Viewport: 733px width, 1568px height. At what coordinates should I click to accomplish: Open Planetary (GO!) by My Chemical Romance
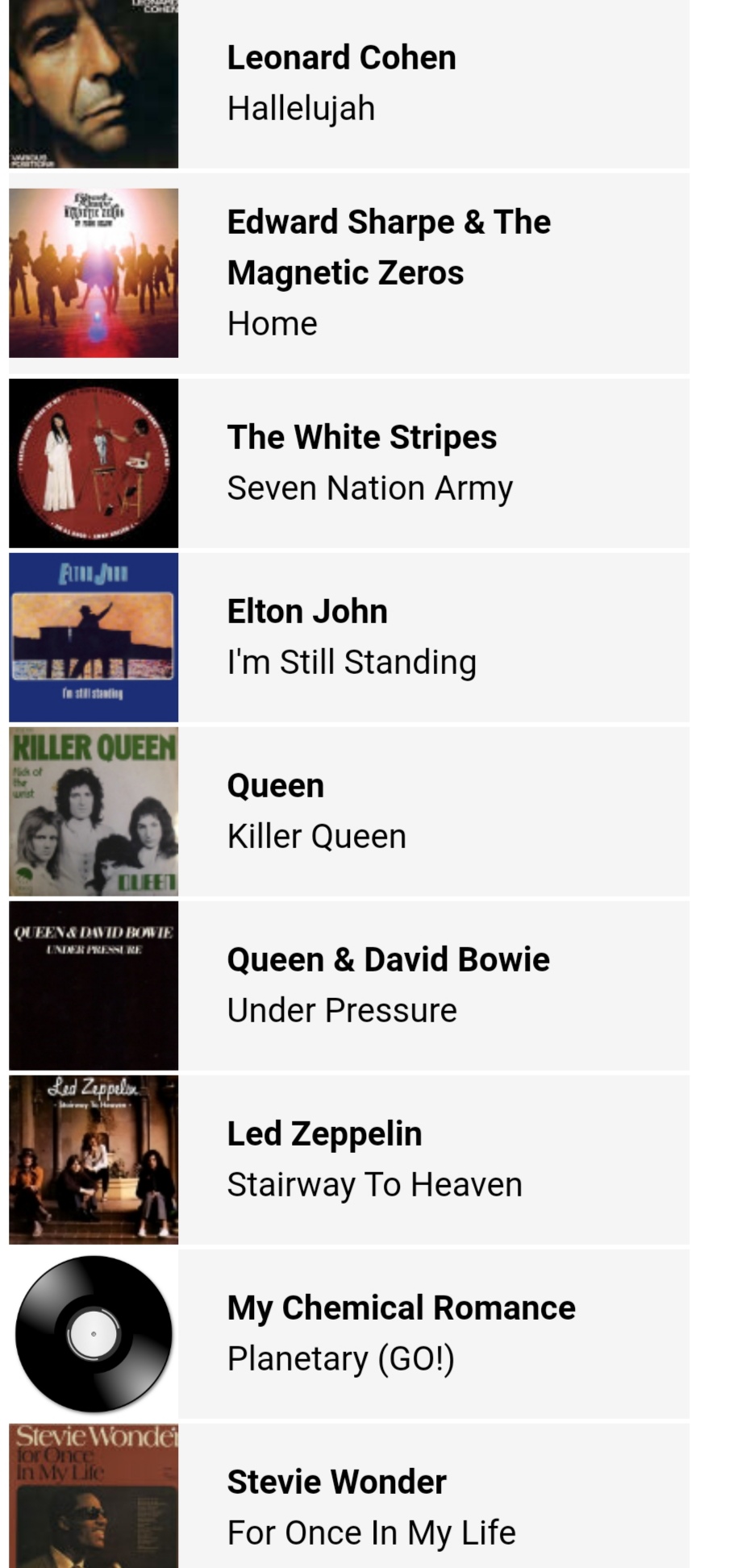(349, 1334)
